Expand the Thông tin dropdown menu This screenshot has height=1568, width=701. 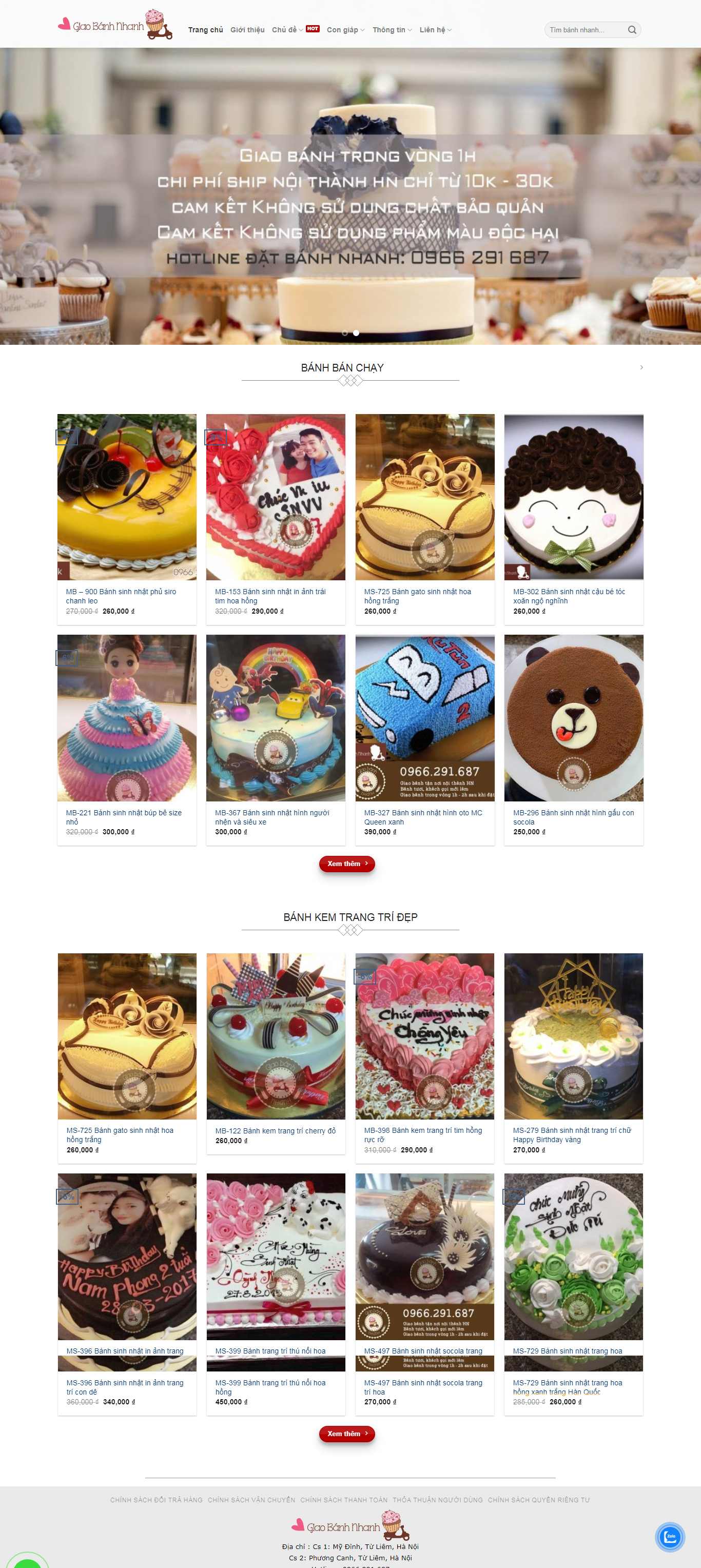392,30
